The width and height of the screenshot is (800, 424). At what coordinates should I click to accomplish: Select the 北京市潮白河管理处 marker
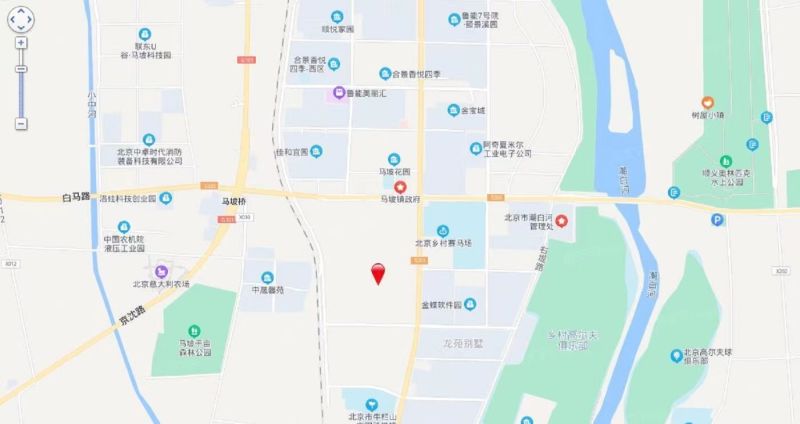[561, 220]
